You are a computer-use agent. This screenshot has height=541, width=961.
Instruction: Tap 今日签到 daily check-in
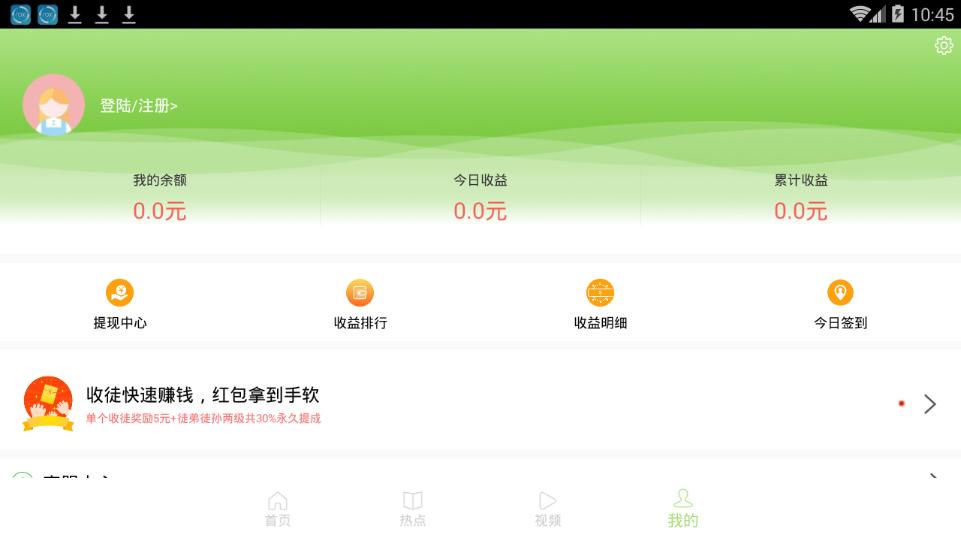[840, 305]
